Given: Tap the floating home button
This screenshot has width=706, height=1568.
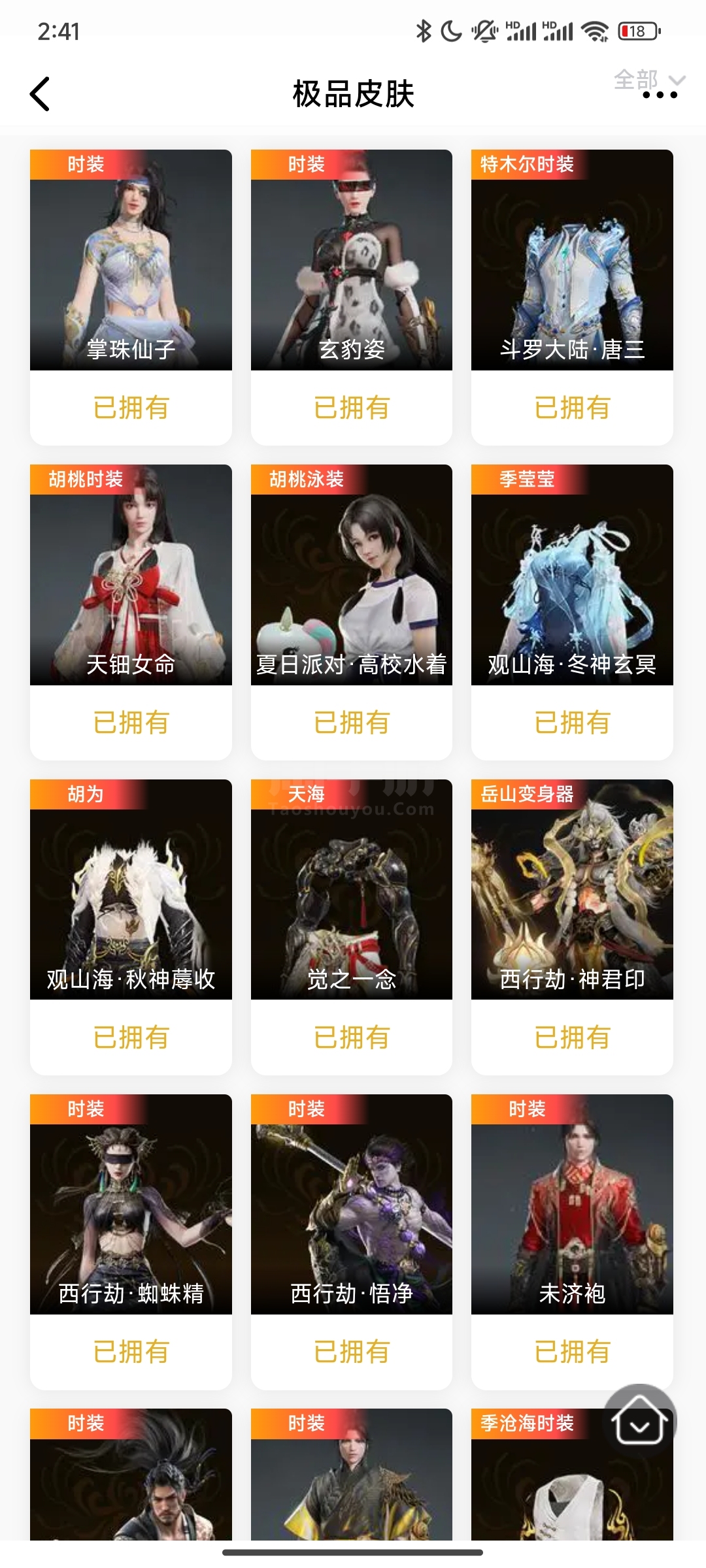Looking at the screenshot, I should click(639, 1420).
